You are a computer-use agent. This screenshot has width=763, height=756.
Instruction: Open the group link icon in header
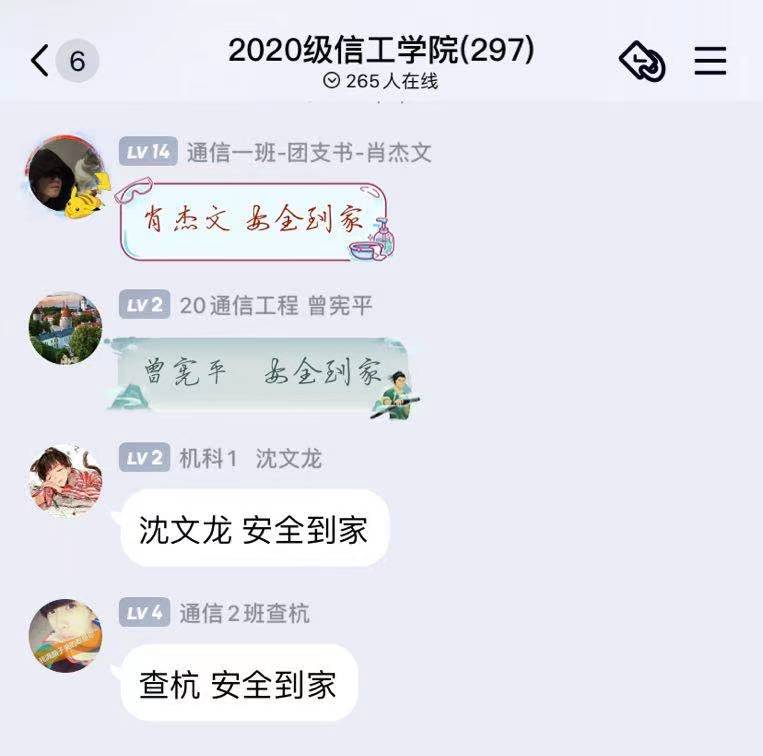(x=642, y=61)
